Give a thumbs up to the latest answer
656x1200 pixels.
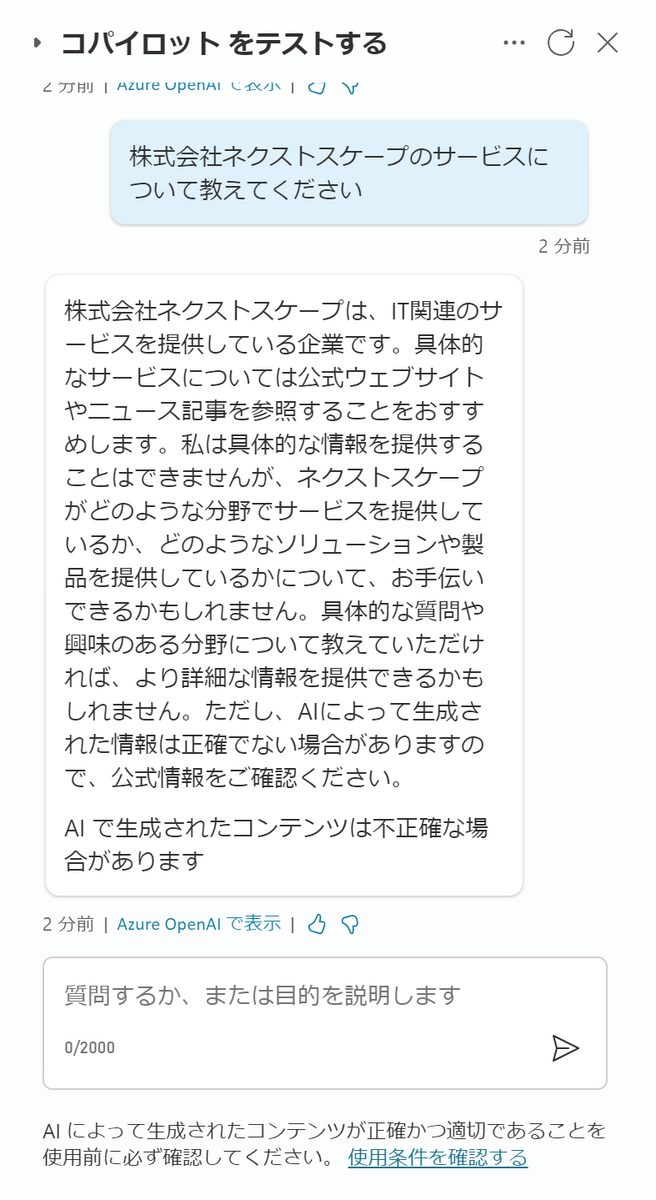(x=317, y=924)
